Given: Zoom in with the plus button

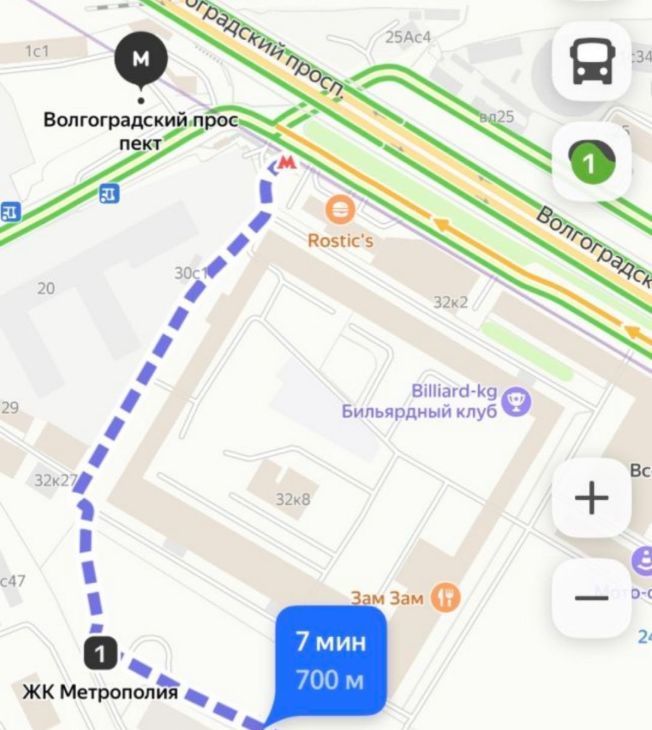Looking at the screenshot, I should coord(591,498).
